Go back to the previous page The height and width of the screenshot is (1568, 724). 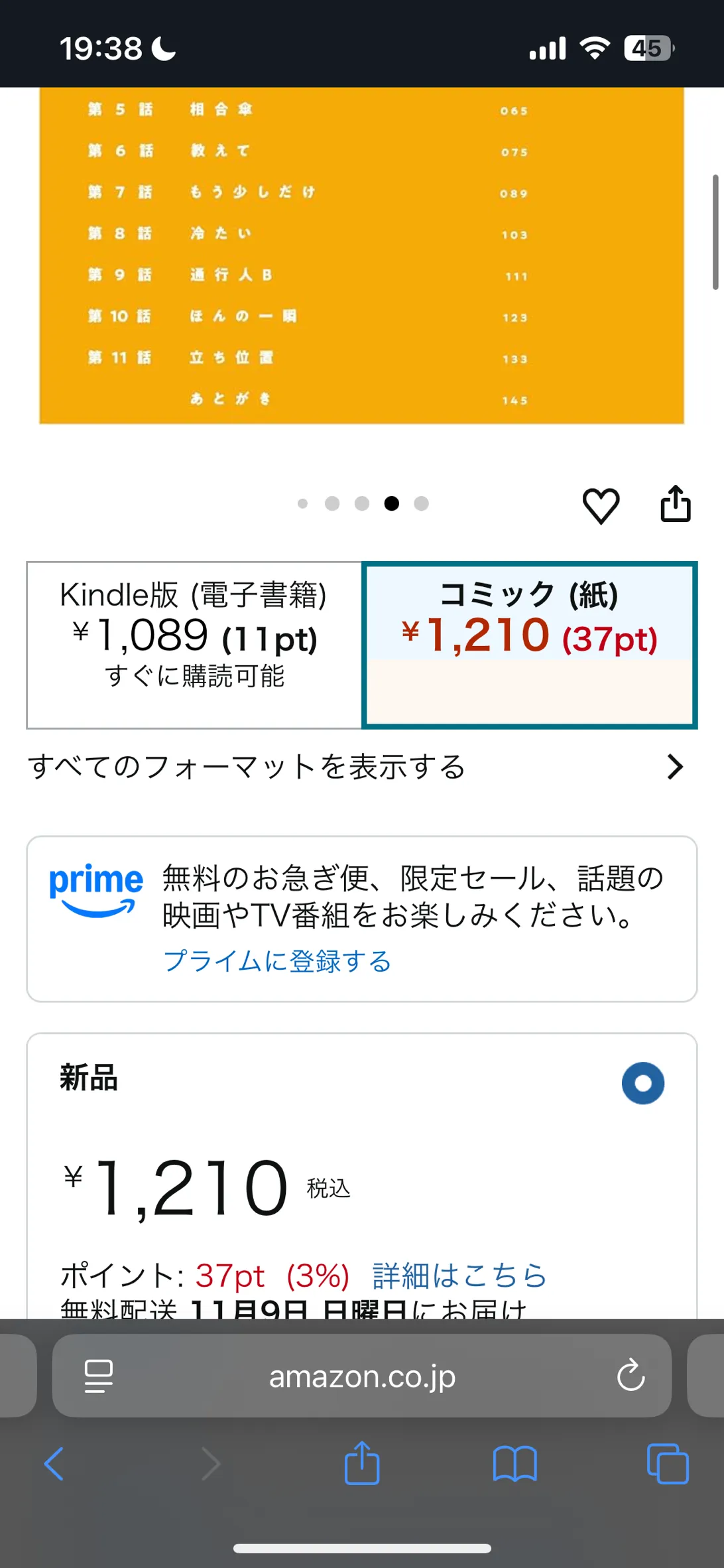54,1463
